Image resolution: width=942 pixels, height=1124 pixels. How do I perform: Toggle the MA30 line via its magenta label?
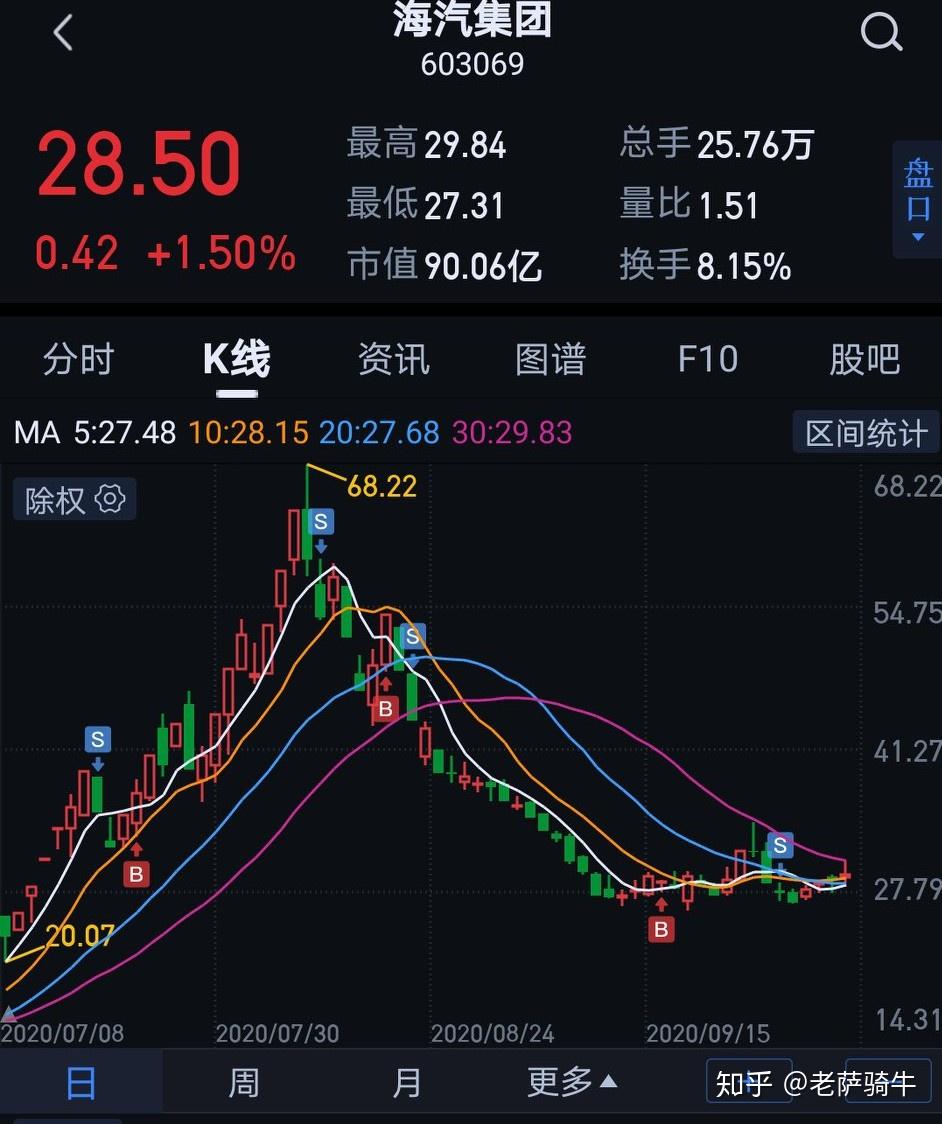pyautogui.click(x=512, y=433)
